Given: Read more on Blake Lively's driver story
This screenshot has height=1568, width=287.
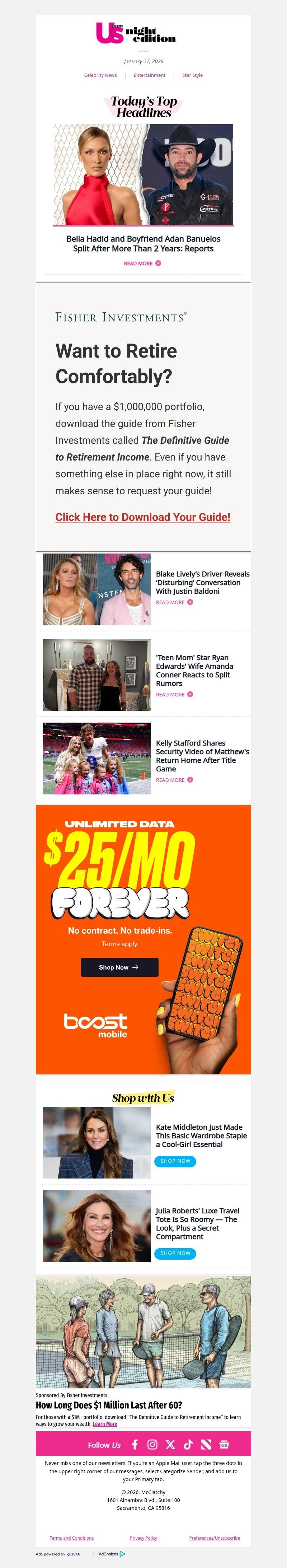Looking at the screenshot, I should [x=174, y=602].
